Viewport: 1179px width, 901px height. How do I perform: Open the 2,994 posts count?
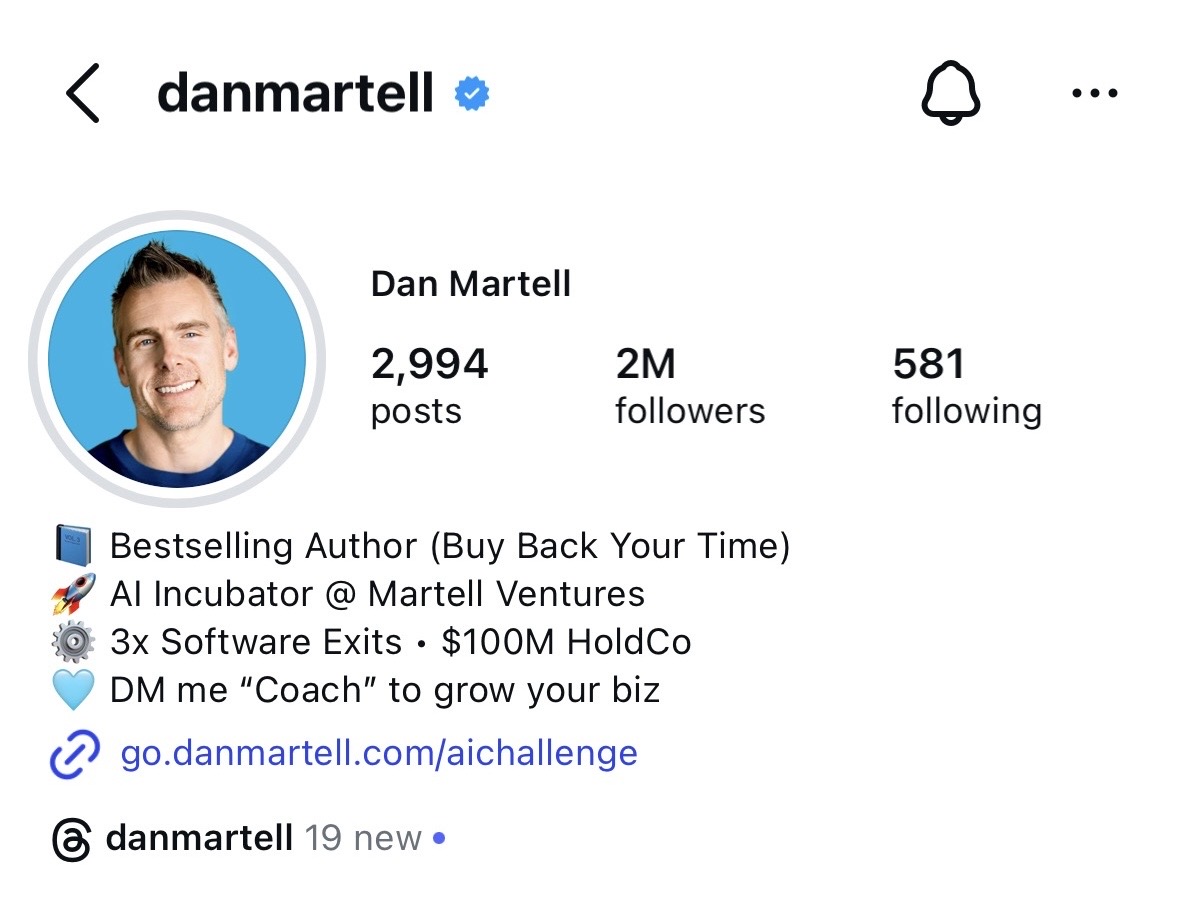tap(428, 386)
